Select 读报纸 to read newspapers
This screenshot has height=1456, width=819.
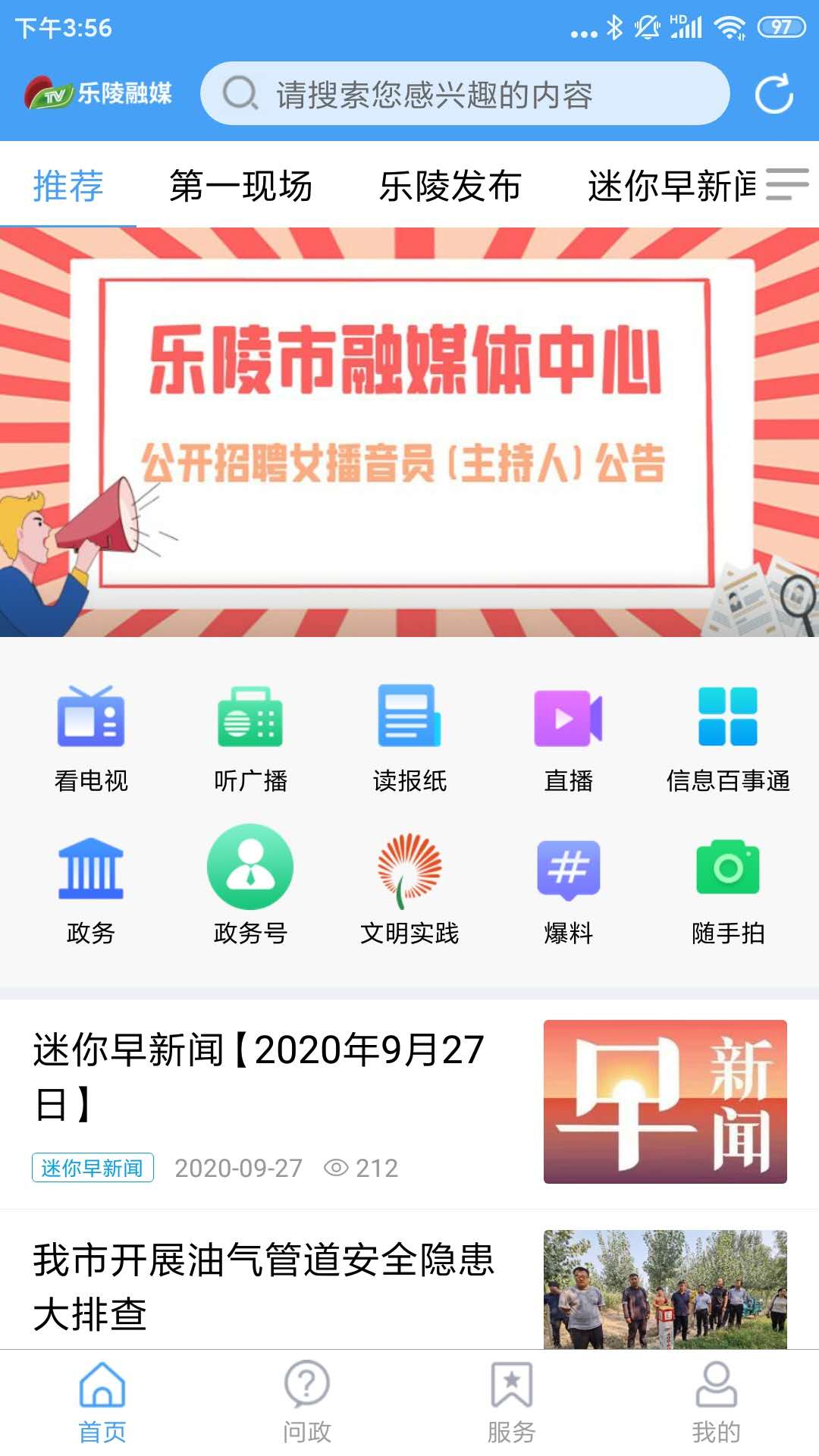pos(409,736)
